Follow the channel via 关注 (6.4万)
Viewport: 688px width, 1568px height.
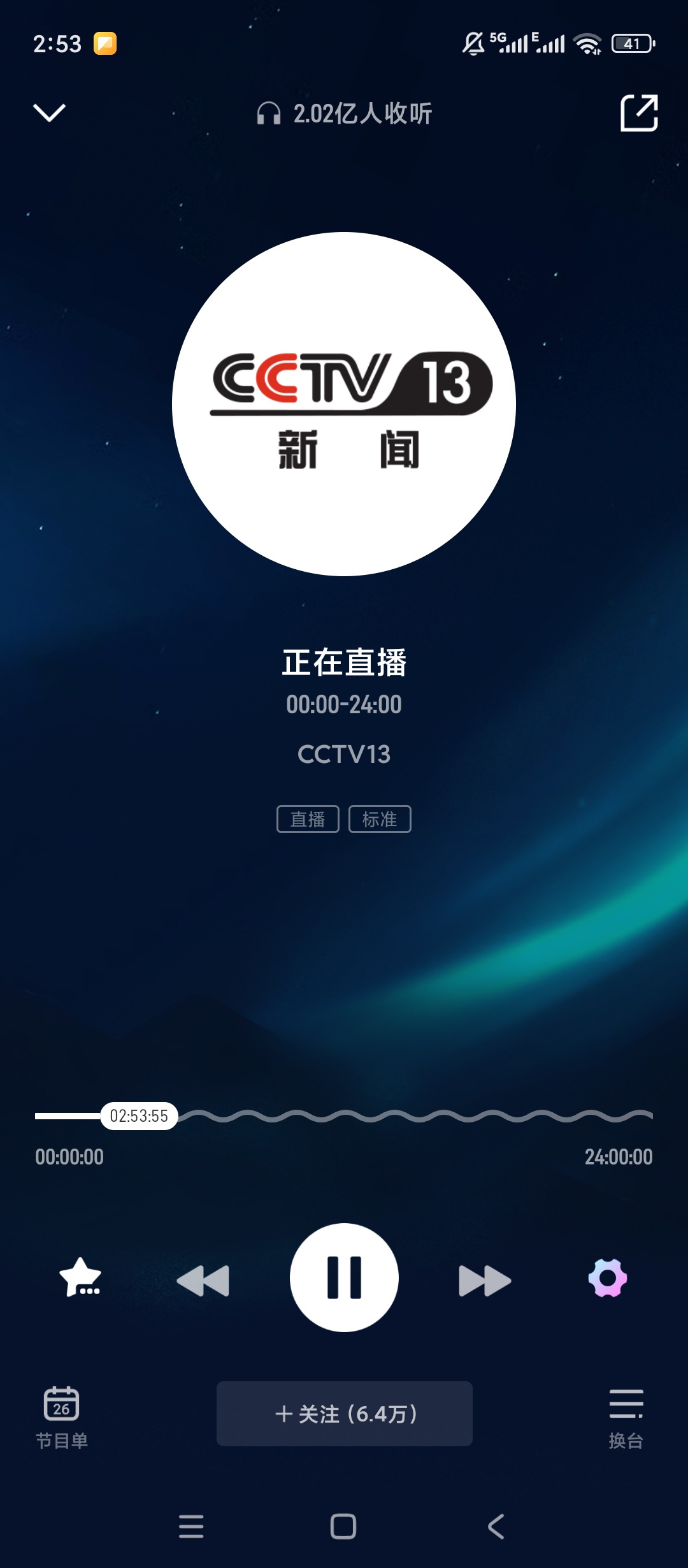345,1414
